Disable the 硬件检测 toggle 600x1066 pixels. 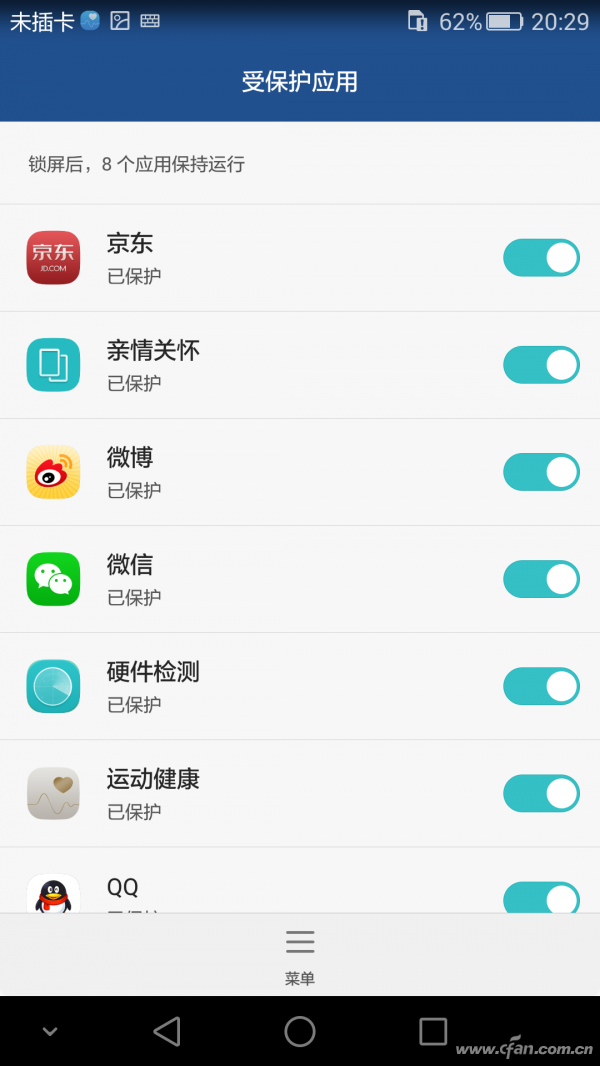tap(541, 686)
